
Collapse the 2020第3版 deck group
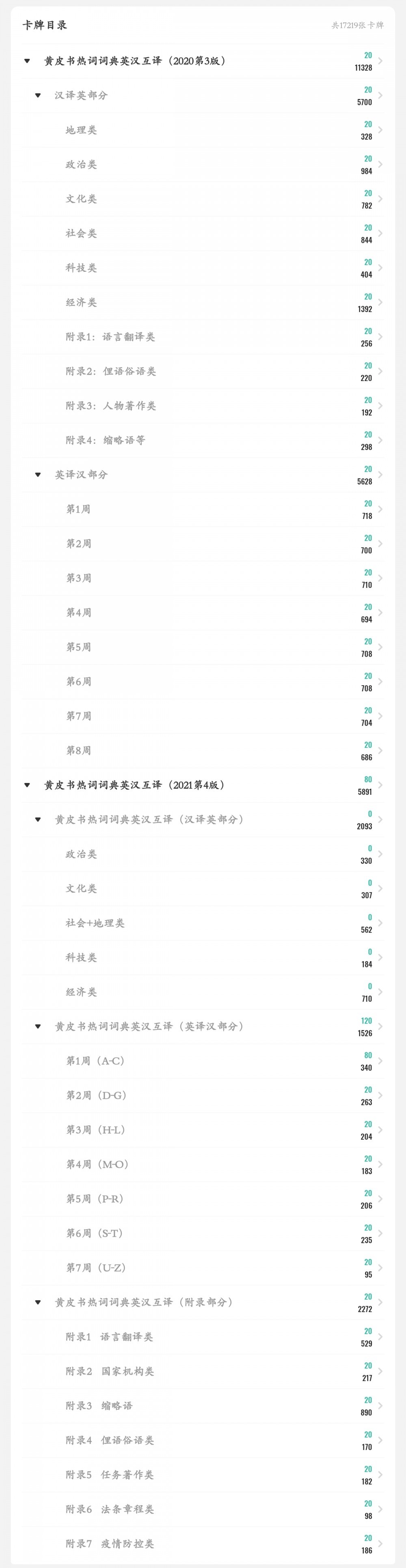point(27,61)
